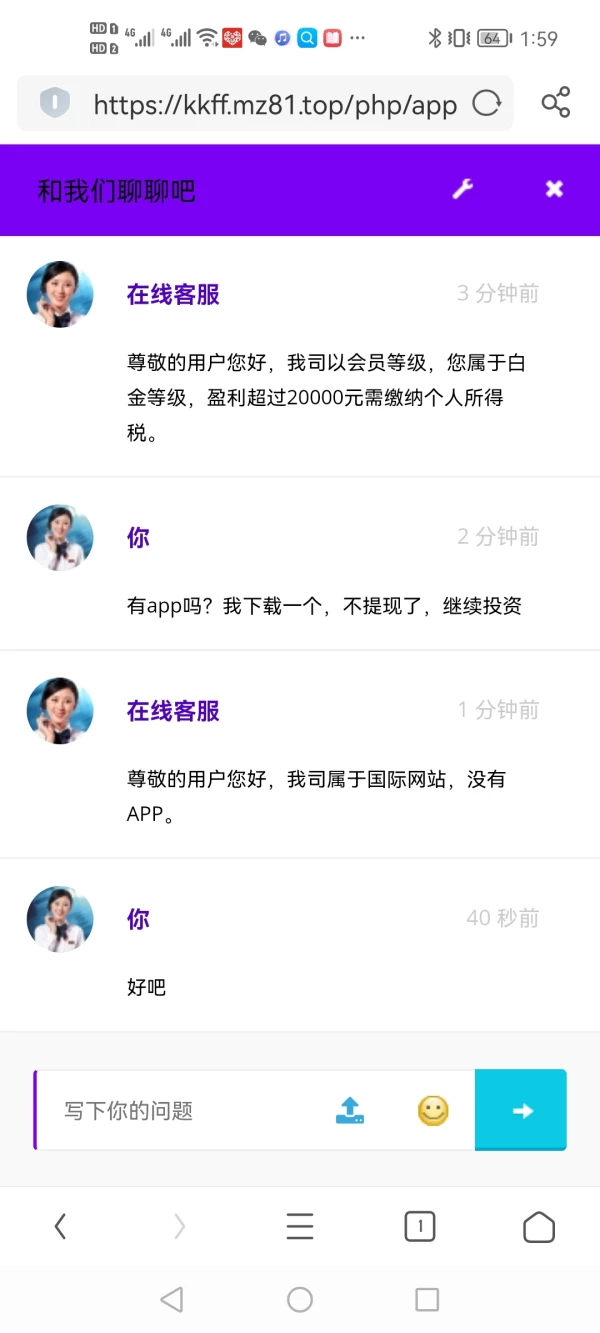
Task: Tap the system back triangle button
Action: click(x=172, y=1299)
